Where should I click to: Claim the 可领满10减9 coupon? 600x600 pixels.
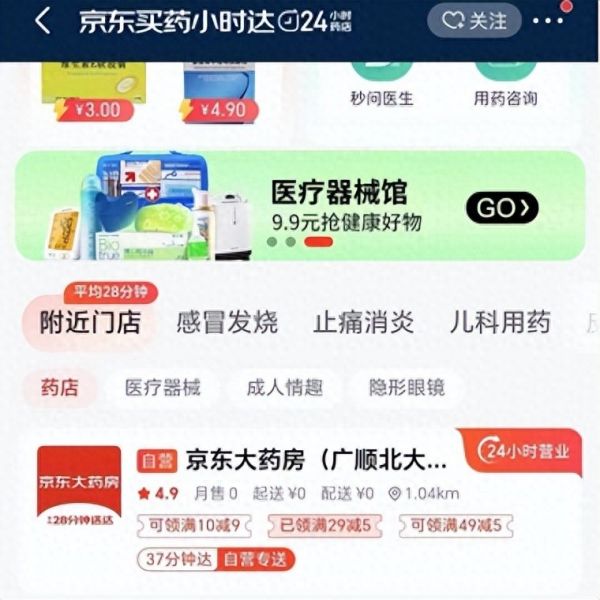tap(195, 525)
